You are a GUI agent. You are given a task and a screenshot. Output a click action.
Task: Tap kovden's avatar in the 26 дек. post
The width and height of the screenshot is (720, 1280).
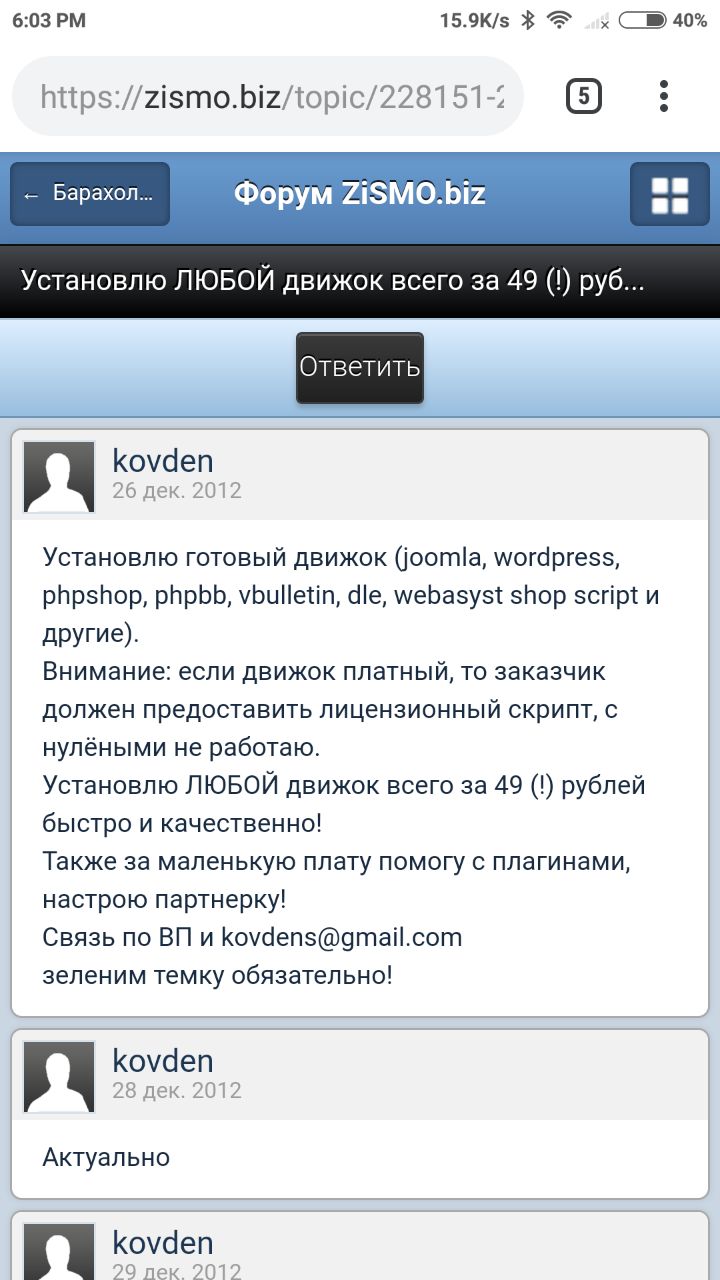[59, 477]
